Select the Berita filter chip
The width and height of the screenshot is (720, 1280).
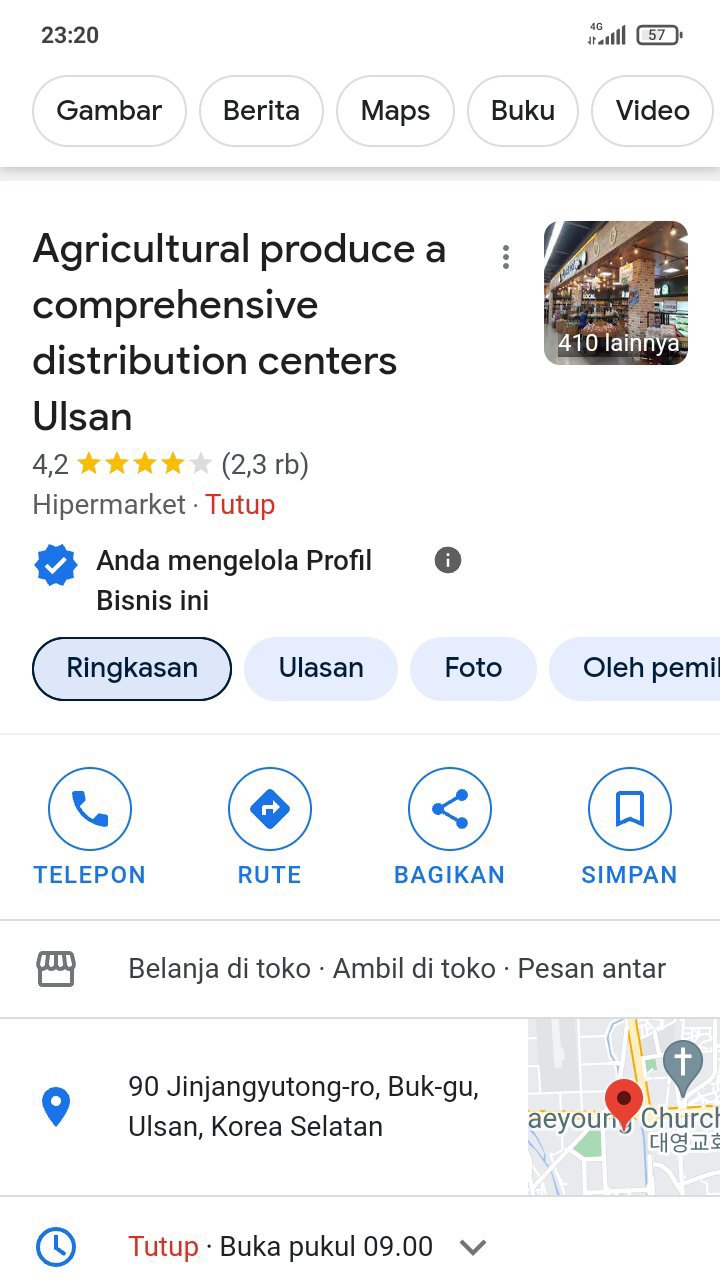click(261, 111)
